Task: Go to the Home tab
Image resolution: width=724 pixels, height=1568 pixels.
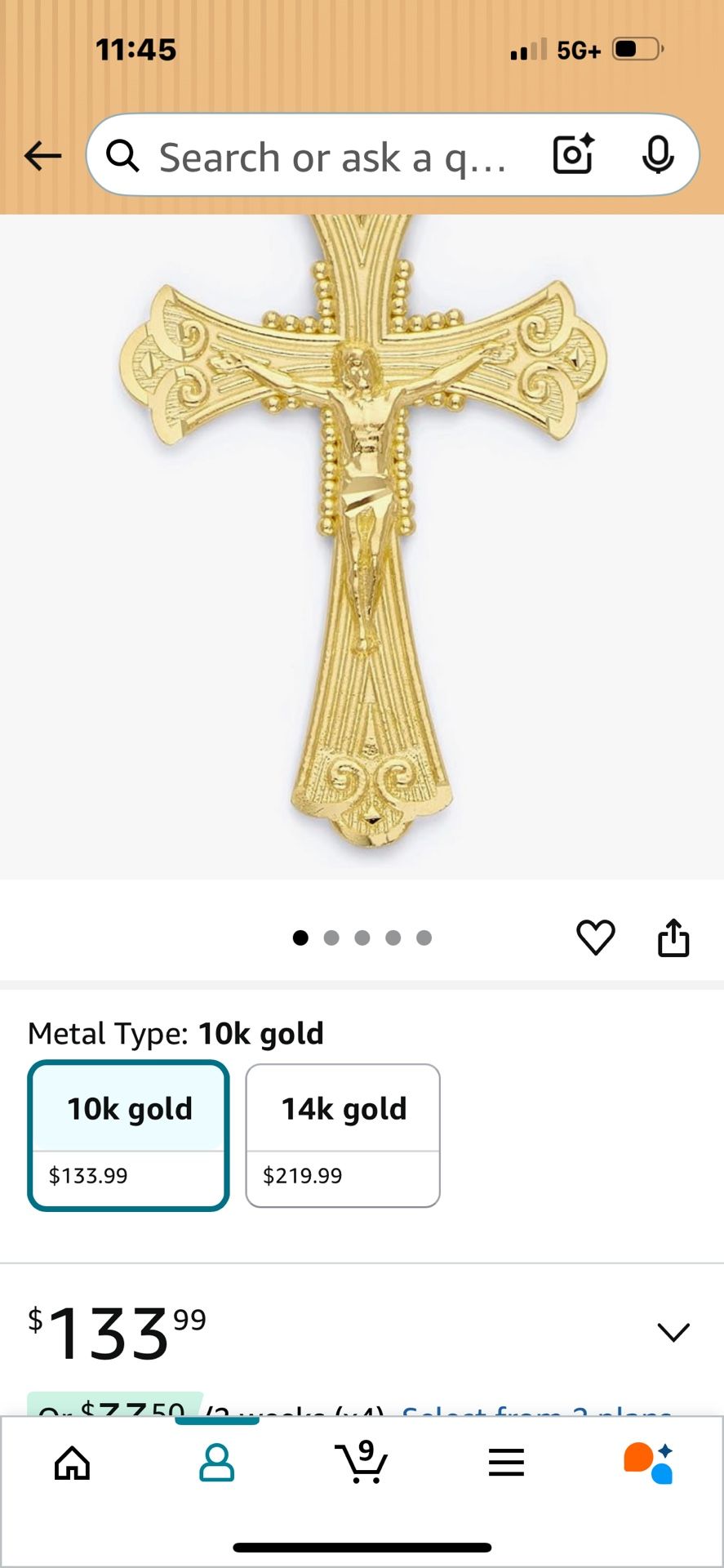Action: [72, 1463]
